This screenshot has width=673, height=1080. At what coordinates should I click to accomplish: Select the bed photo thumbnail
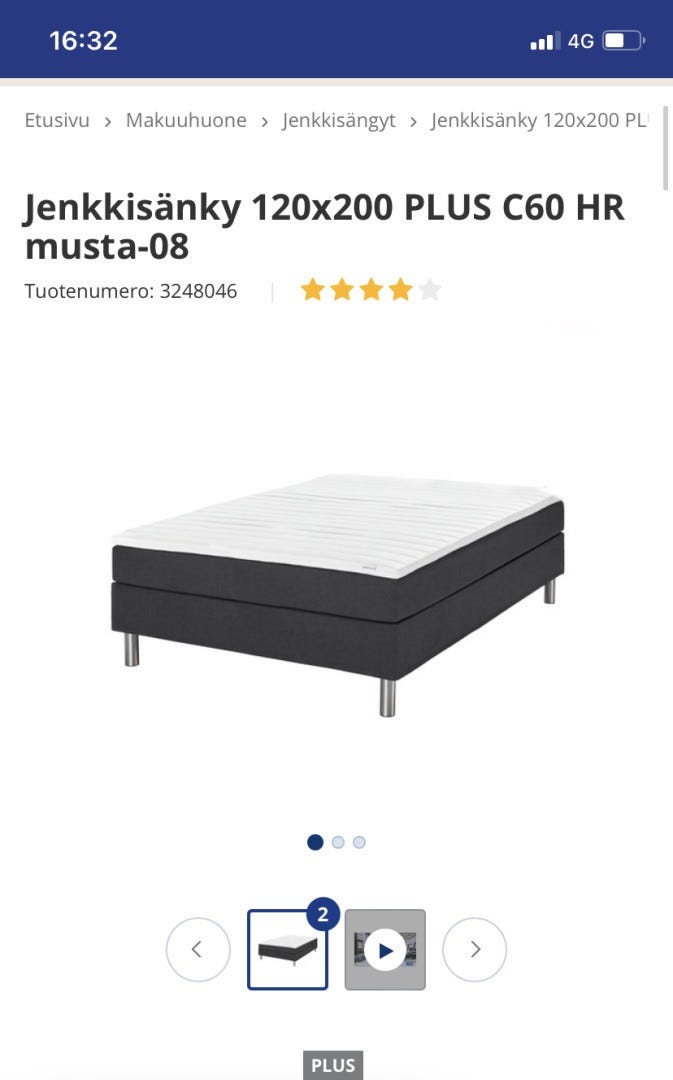click(x=288, y=949)
